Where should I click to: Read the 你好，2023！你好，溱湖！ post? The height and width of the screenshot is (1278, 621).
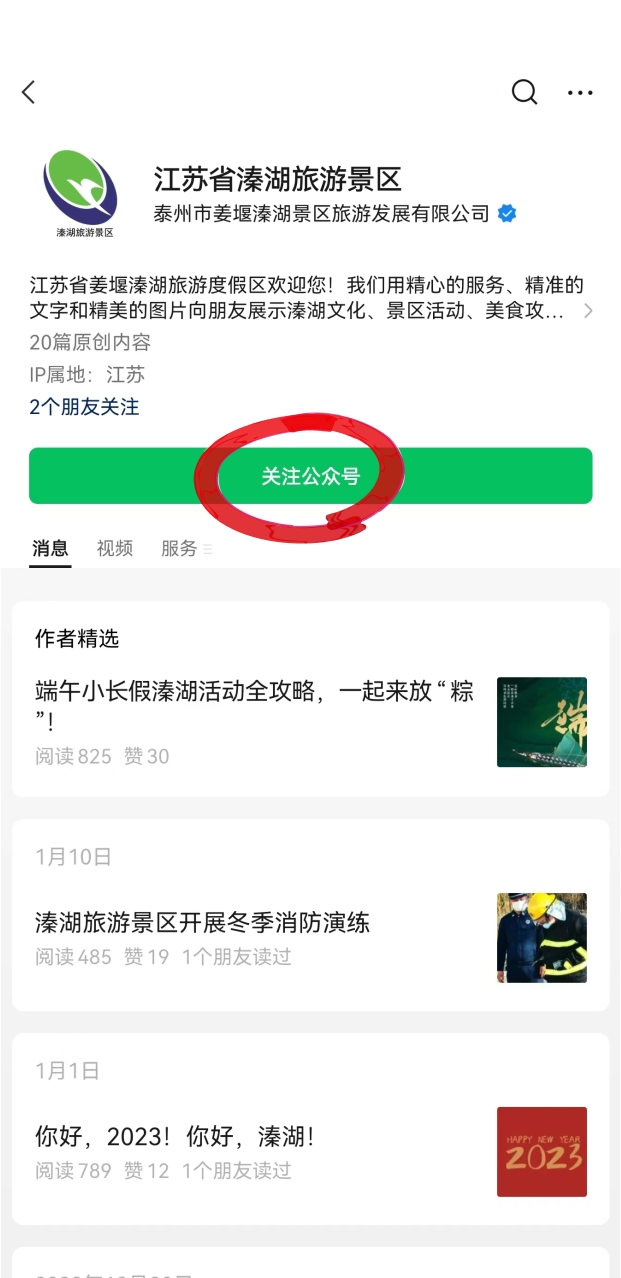pos(175,1136)
